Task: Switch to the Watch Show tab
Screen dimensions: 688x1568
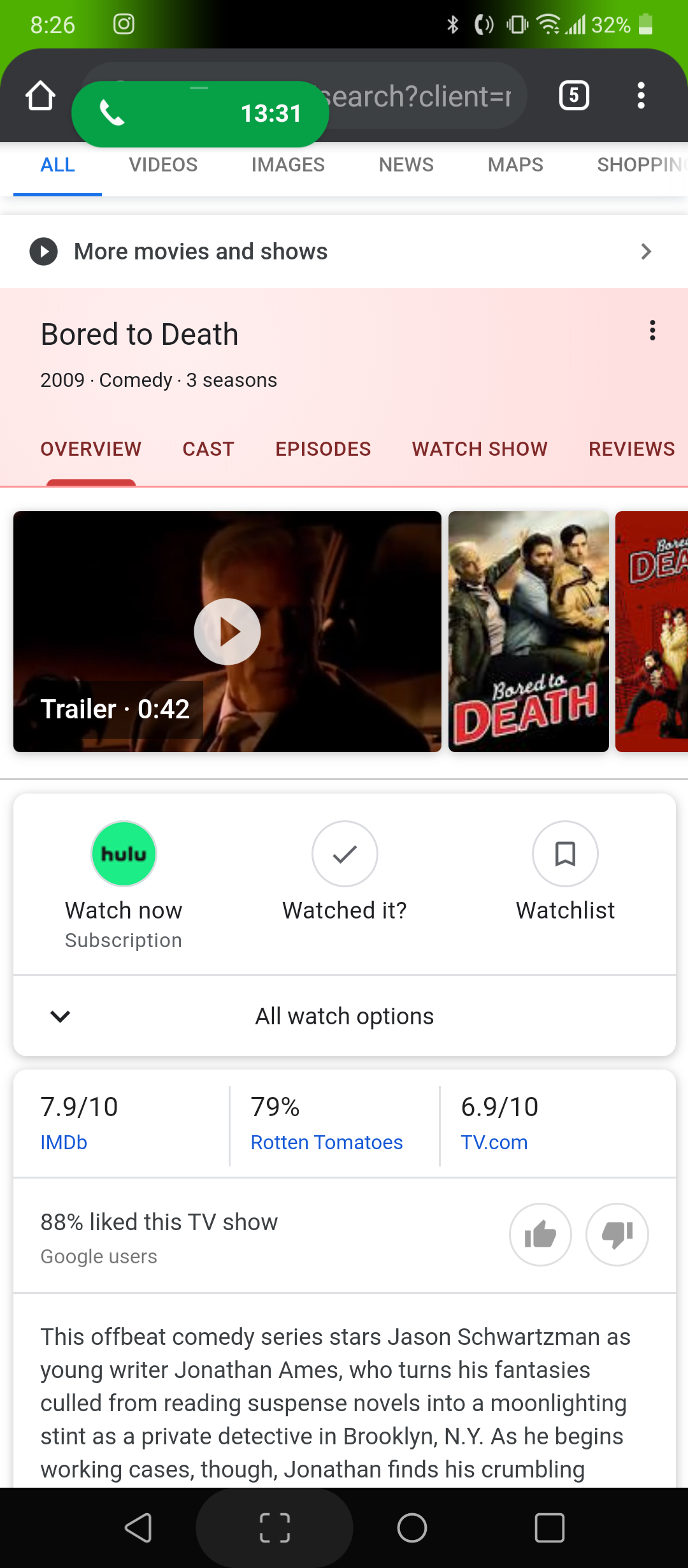Action: coord(480,449)
